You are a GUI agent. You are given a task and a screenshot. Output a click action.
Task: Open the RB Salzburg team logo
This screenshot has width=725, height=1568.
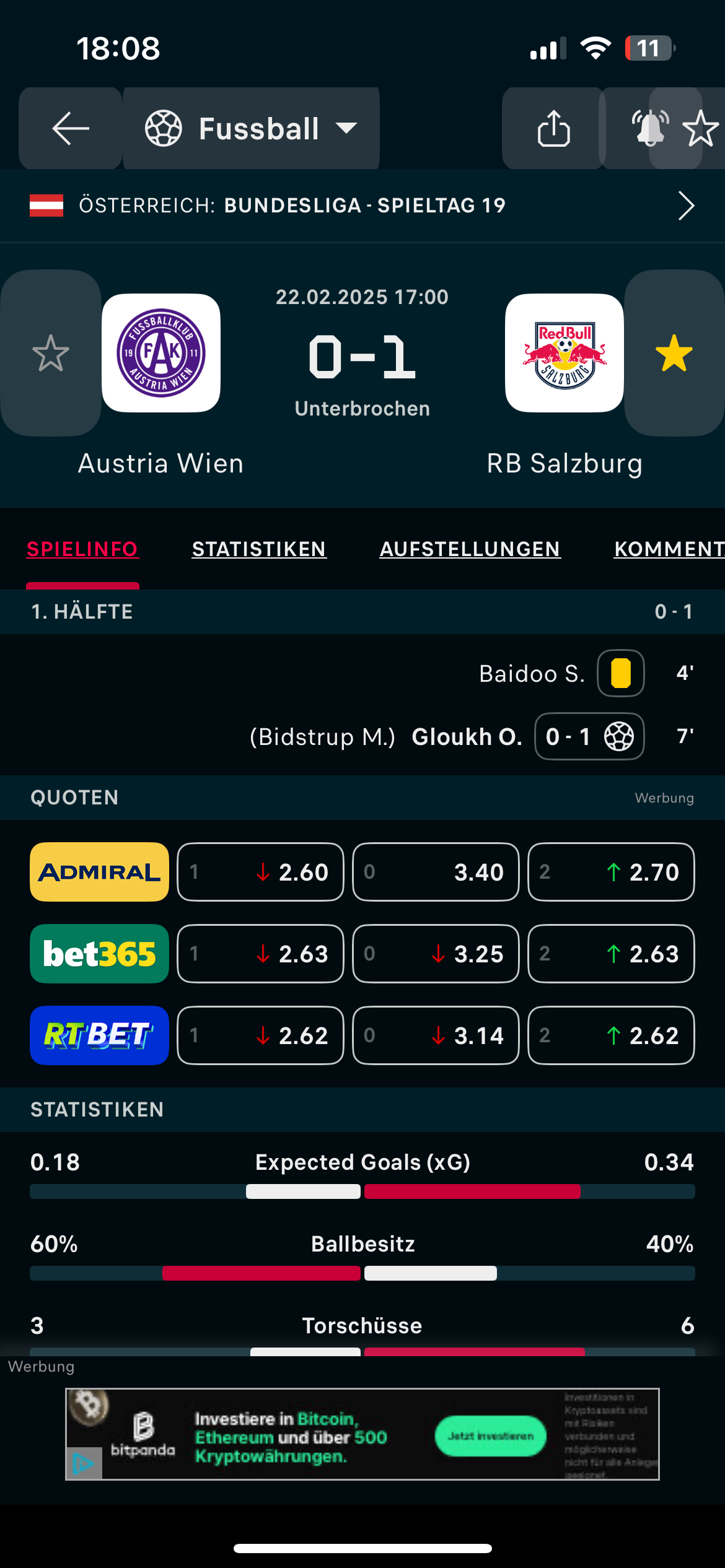pyautogui.click(x=565, y=353)
